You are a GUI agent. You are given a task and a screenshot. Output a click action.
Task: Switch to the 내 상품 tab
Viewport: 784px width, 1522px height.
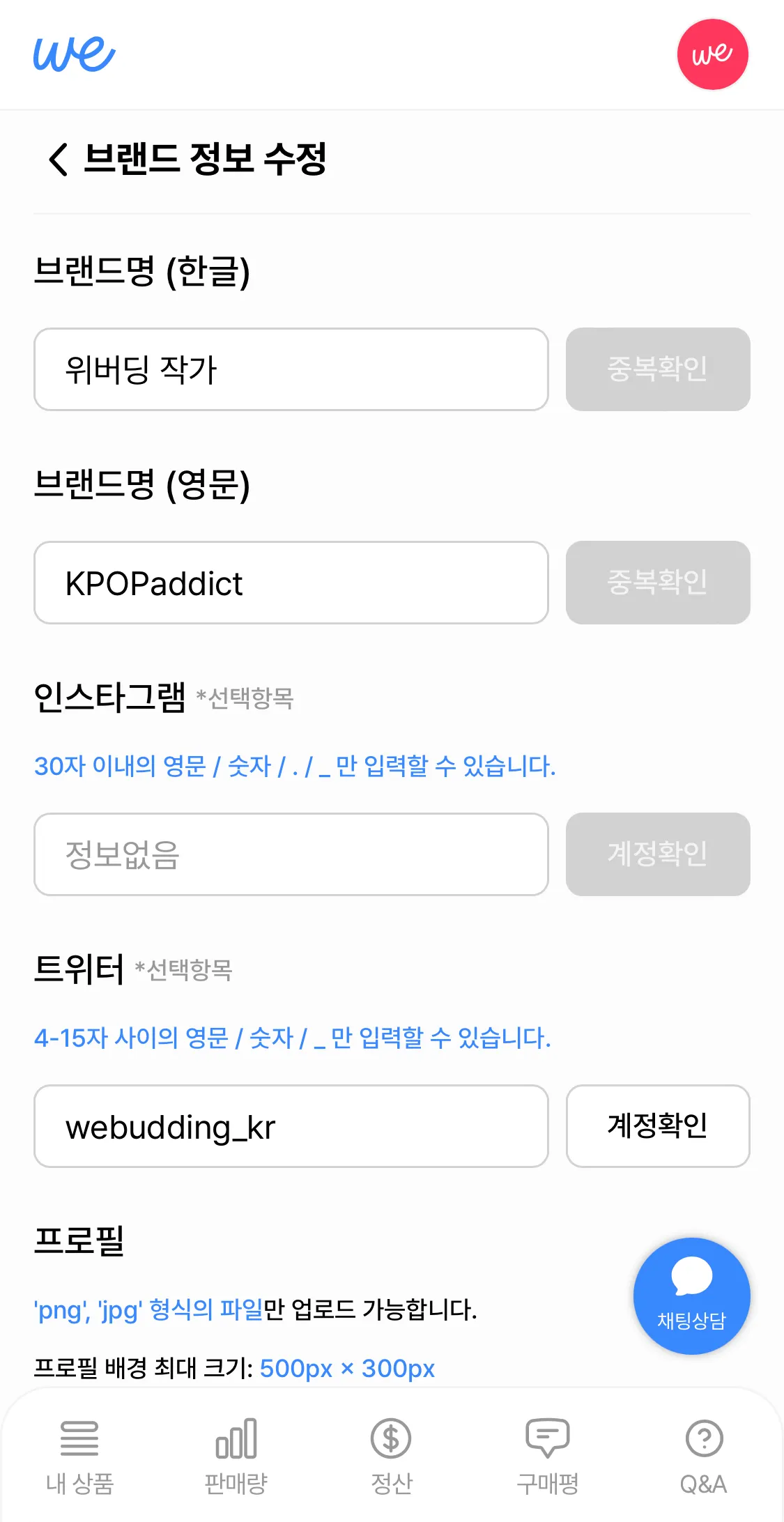pyautogui.click(x=79, y=1455)
